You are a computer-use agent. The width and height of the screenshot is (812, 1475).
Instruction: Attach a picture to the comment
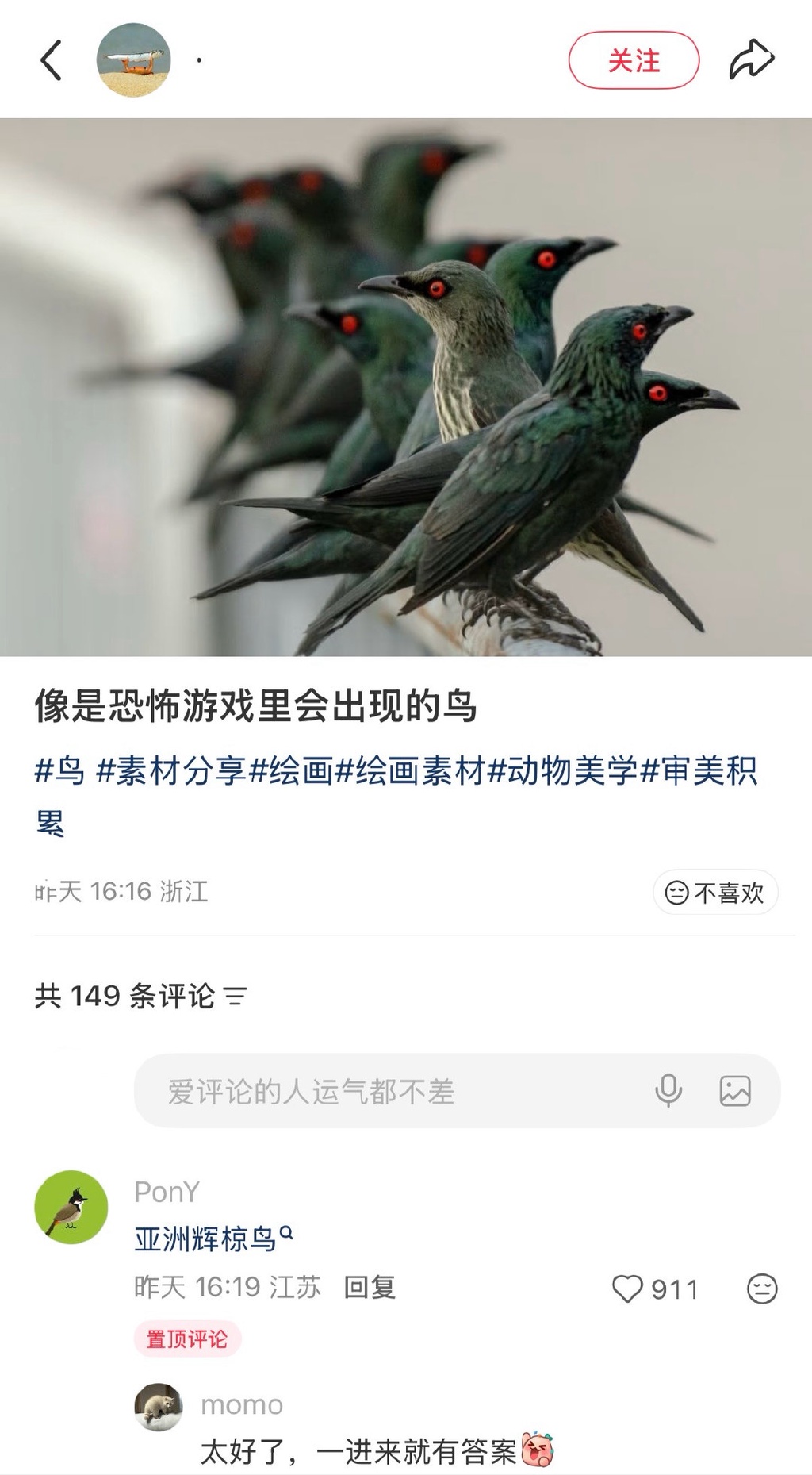(735, 1091)
